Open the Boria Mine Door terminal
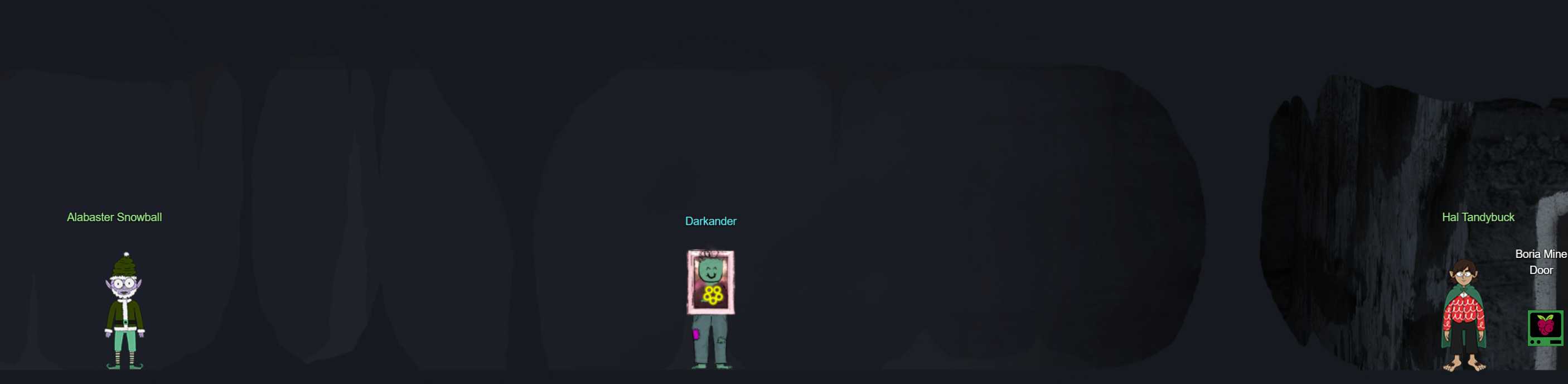The height and width of the screenshot is (384, 1568). 1545,328
